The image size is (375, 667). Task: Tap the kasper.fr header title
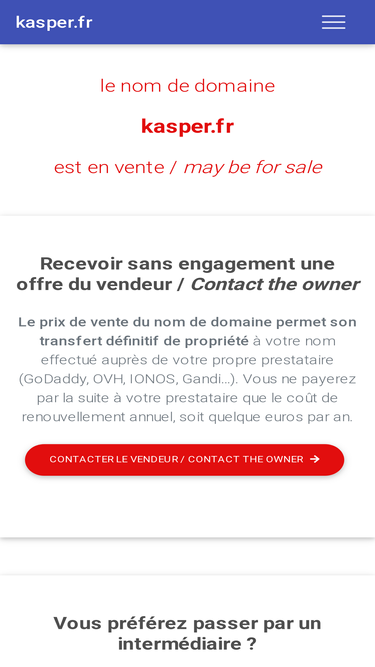(x=54, y=22)
